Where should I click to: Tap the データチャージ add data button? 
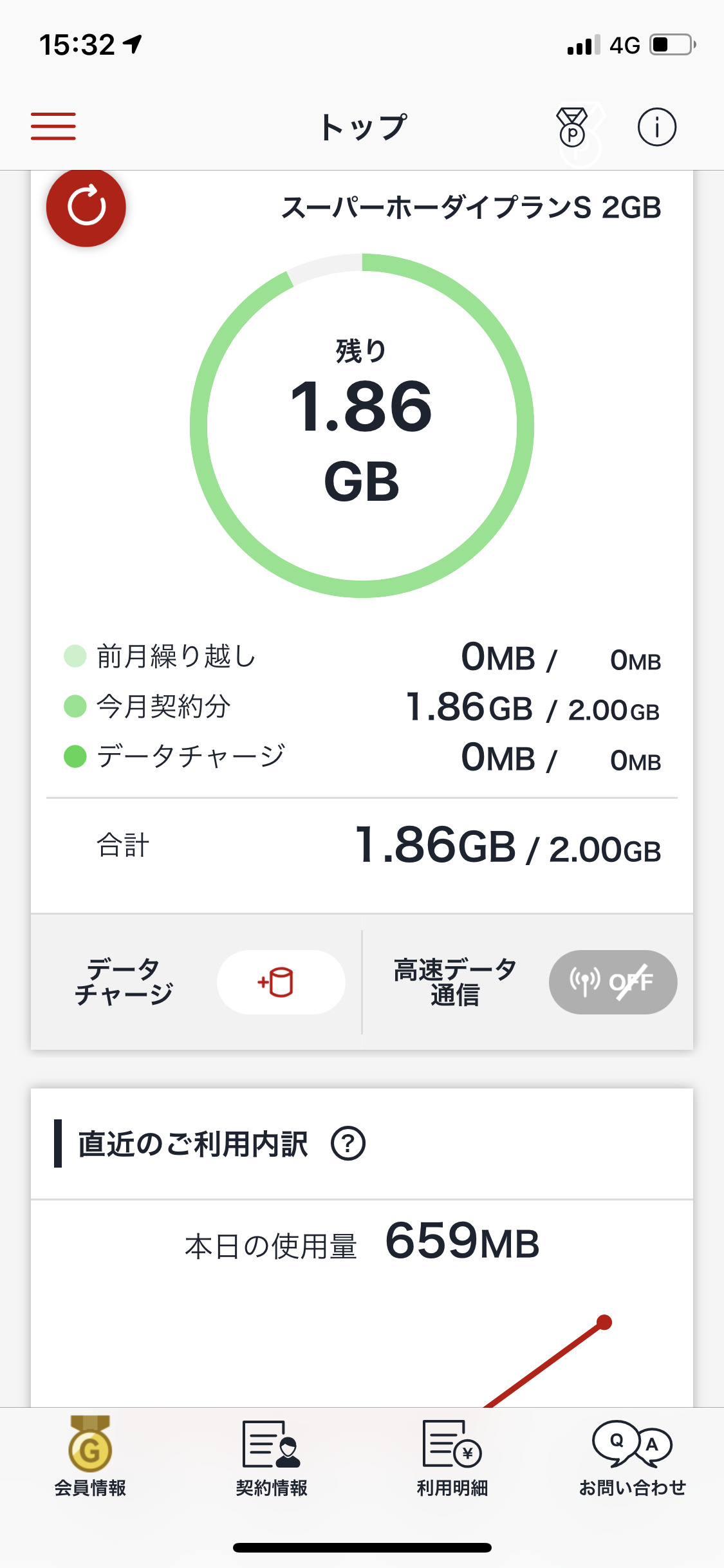tap(281, 982)
